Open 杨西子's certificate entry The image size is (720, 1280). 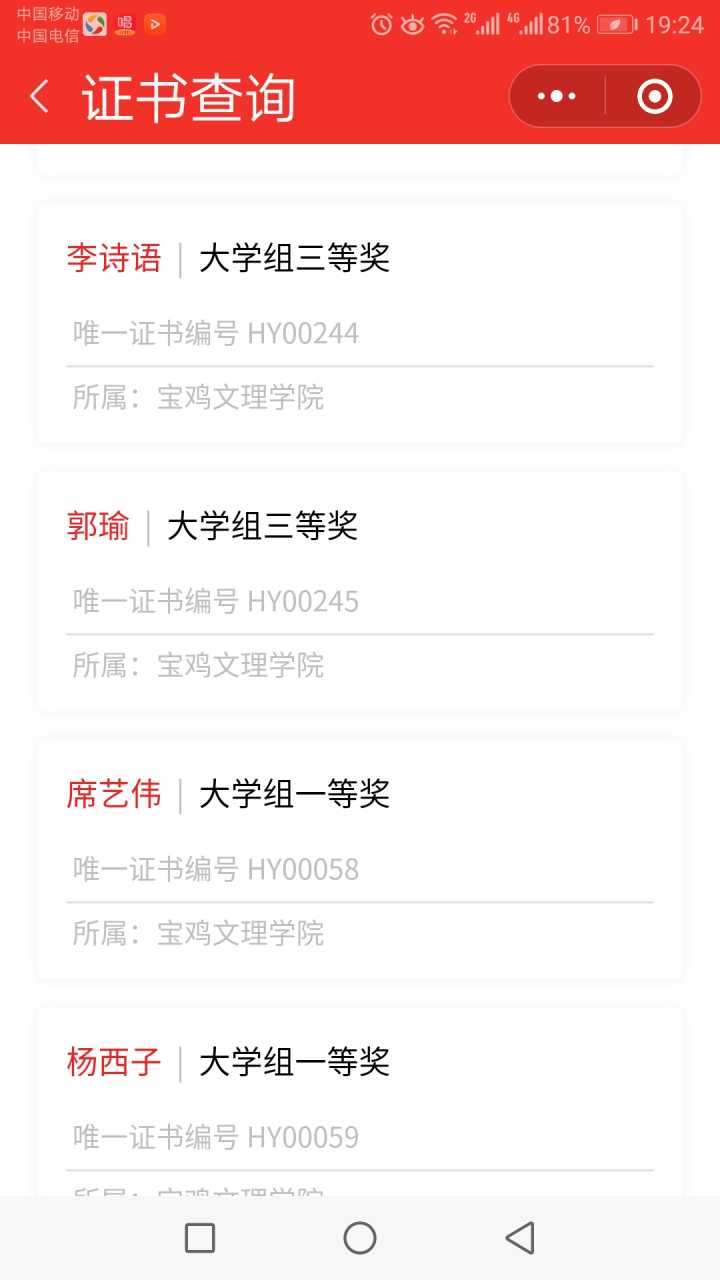[x=113, y=1063]
